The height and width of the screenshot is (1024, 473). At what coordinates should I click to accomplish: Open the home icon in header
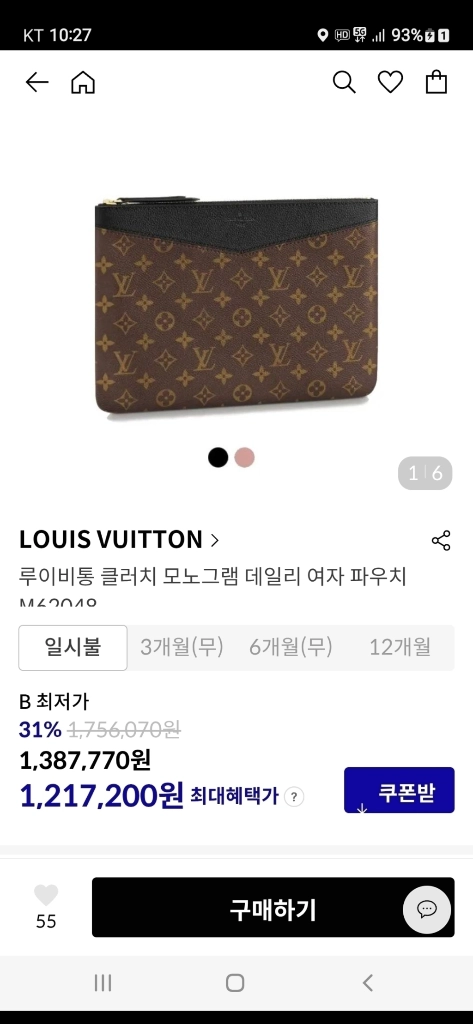click(83, 83)
